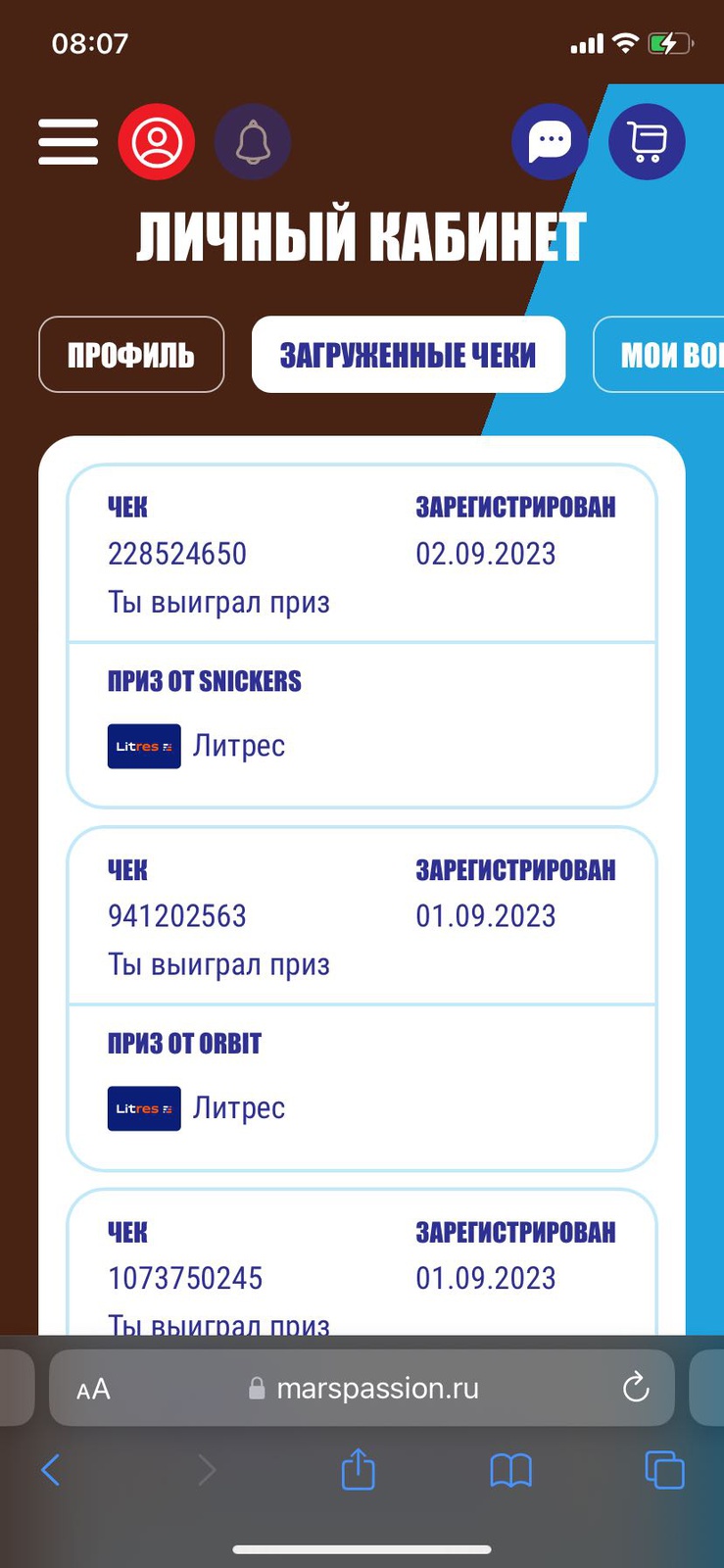Select the Загруженные чеки tab

point(409,355)
